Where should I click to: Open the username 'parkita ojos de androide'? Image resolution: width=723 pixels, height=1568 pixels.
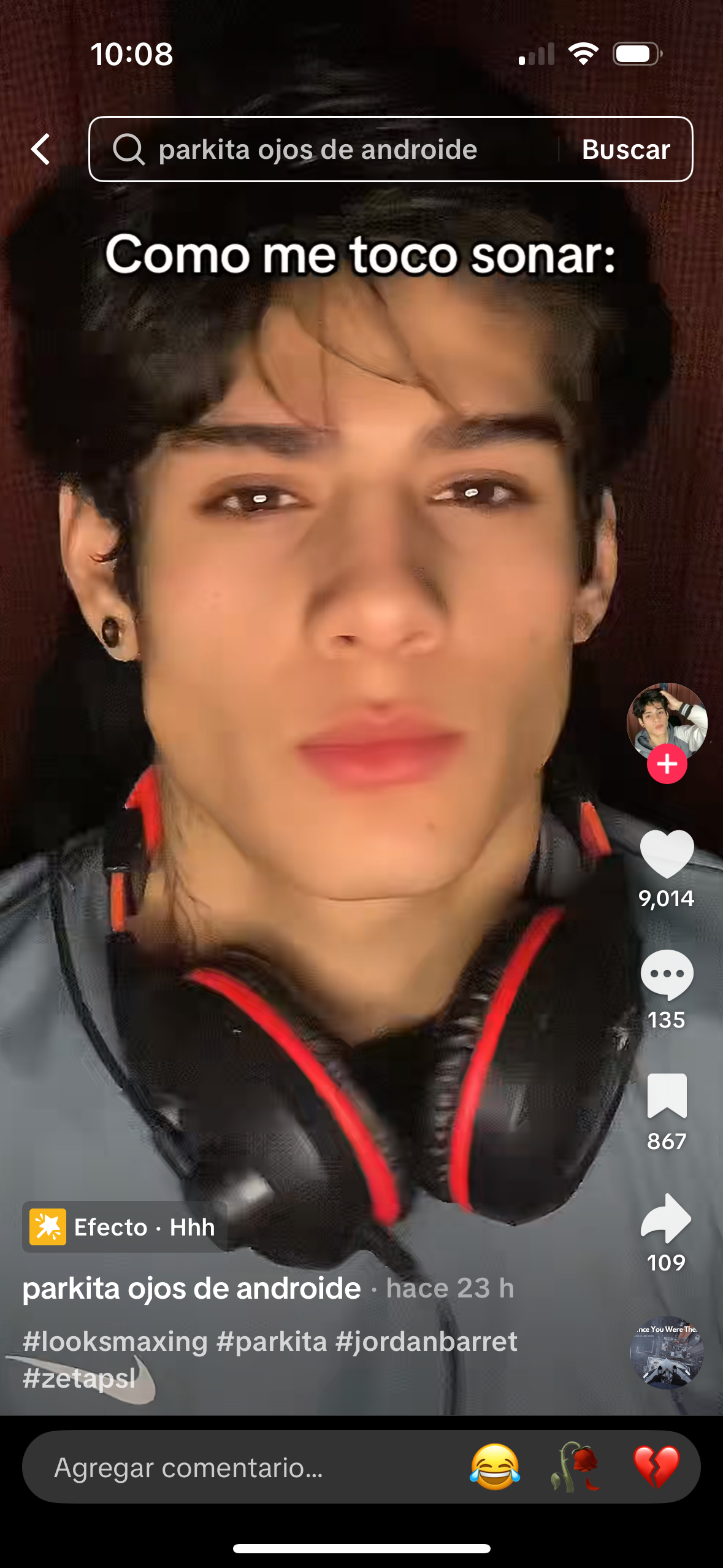click(192, 1288)
